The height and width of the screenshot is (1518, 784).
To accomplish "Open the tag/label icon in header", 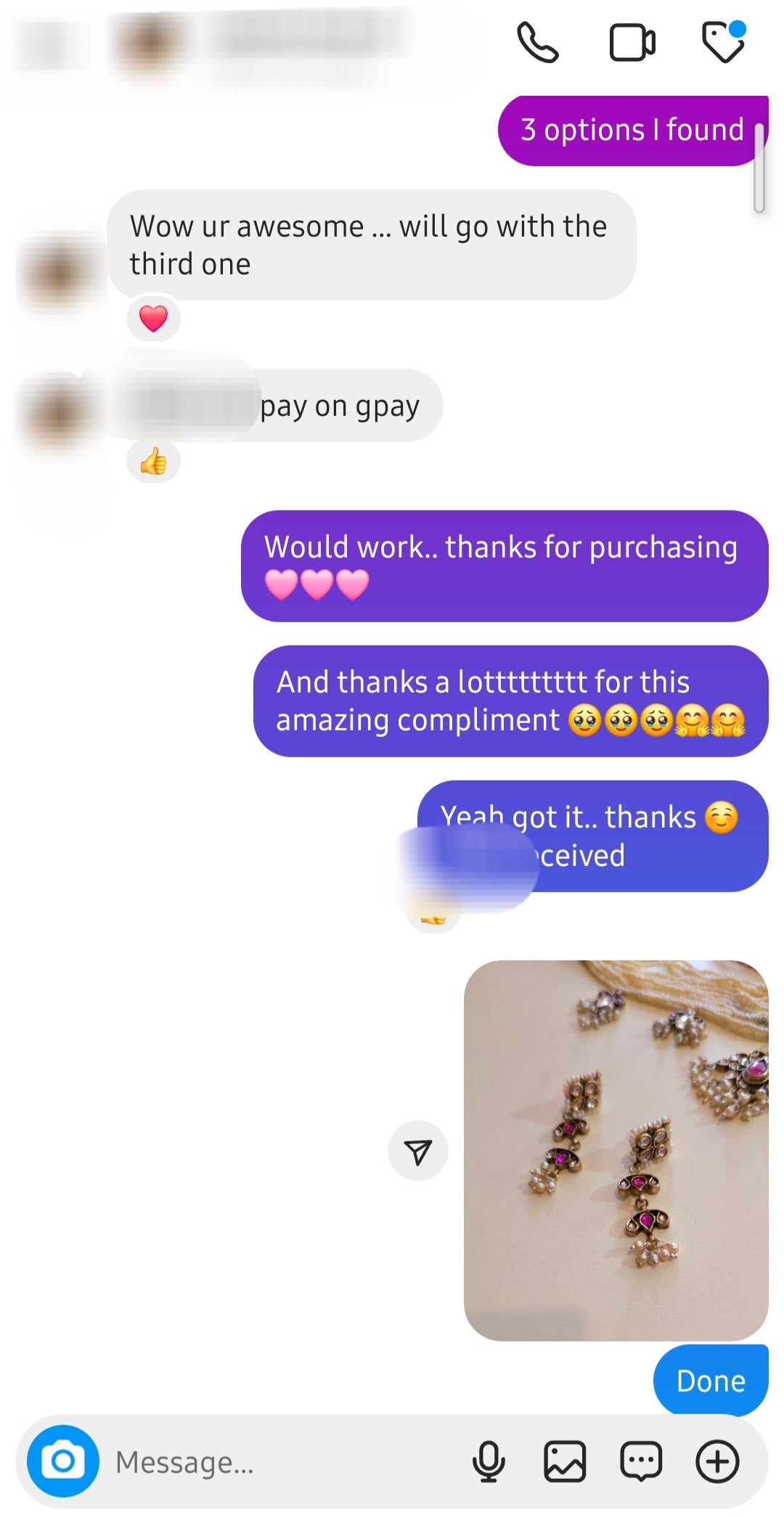I will pyautogui.click(x=723, y=42).
